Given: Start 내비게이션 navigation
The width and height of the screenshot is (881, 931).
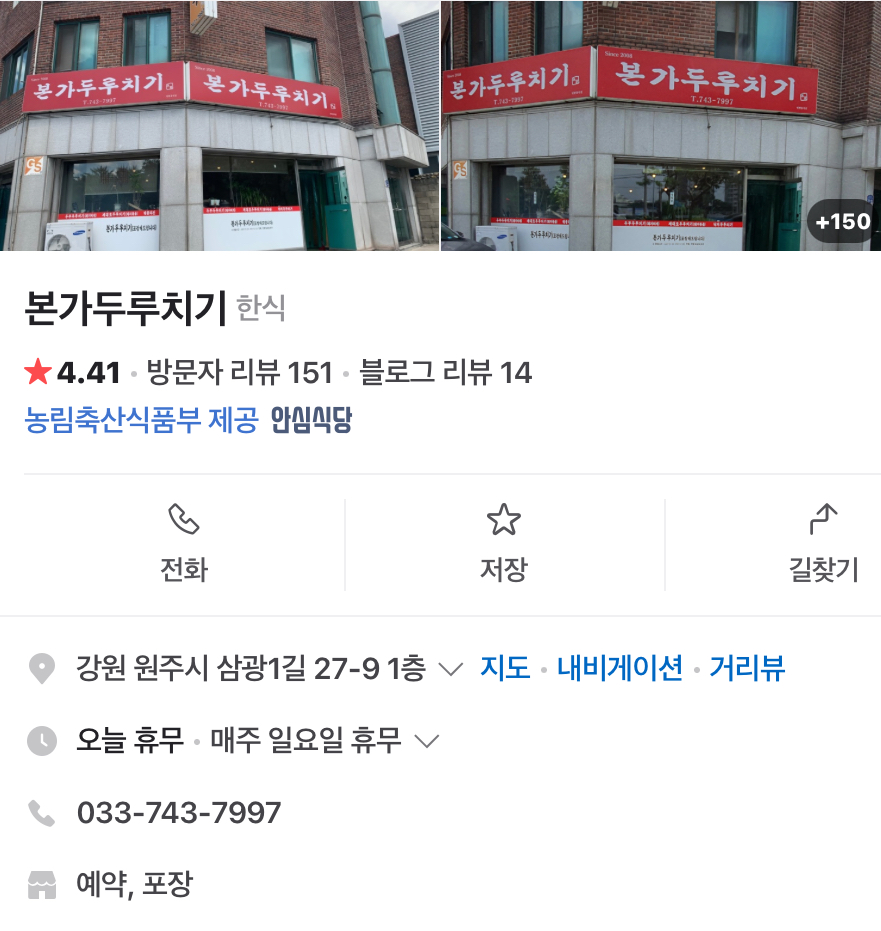Looking at the screenshot, I should tap(620, 668).
